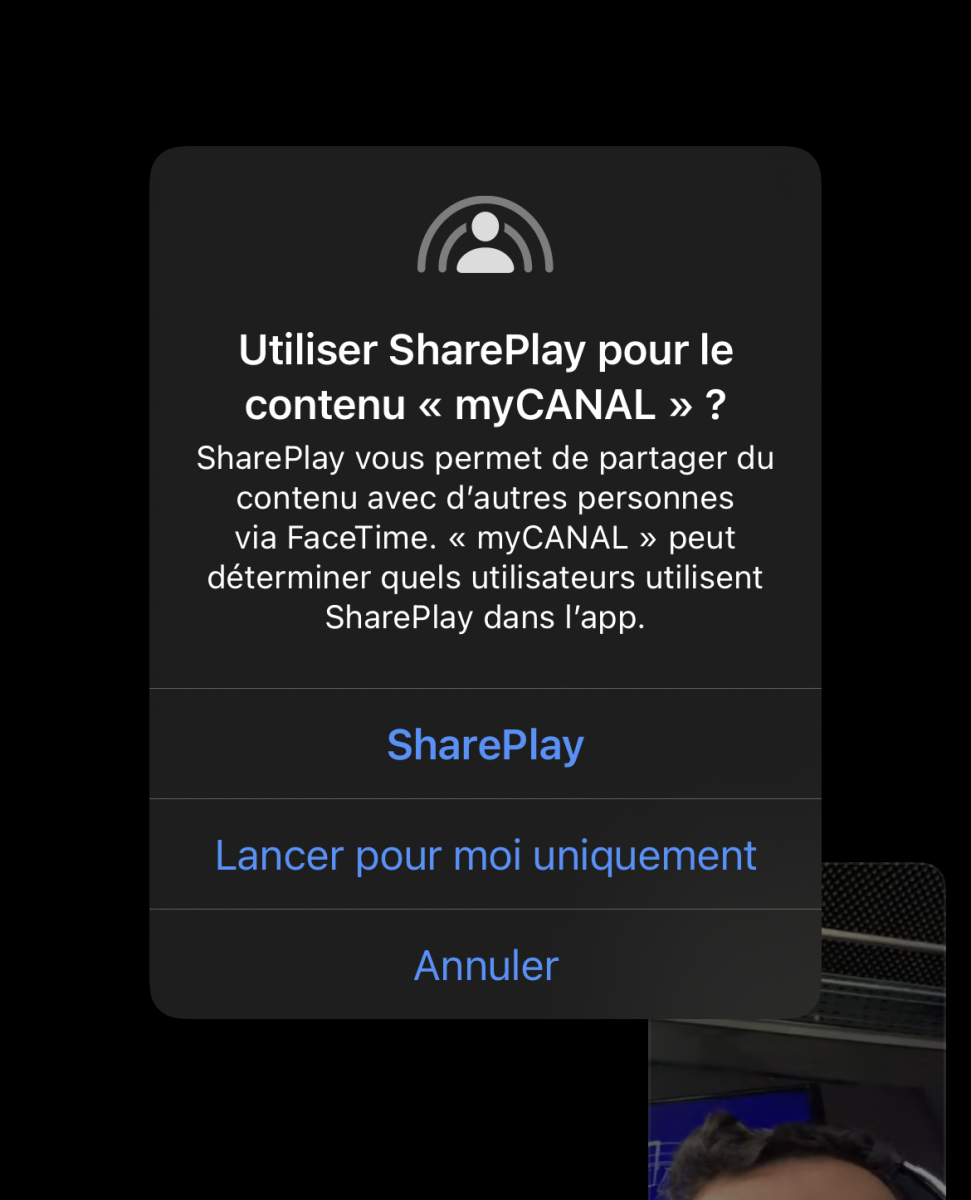
Task: Select Lancer pour moi uniquement
Action: [485, 856]
